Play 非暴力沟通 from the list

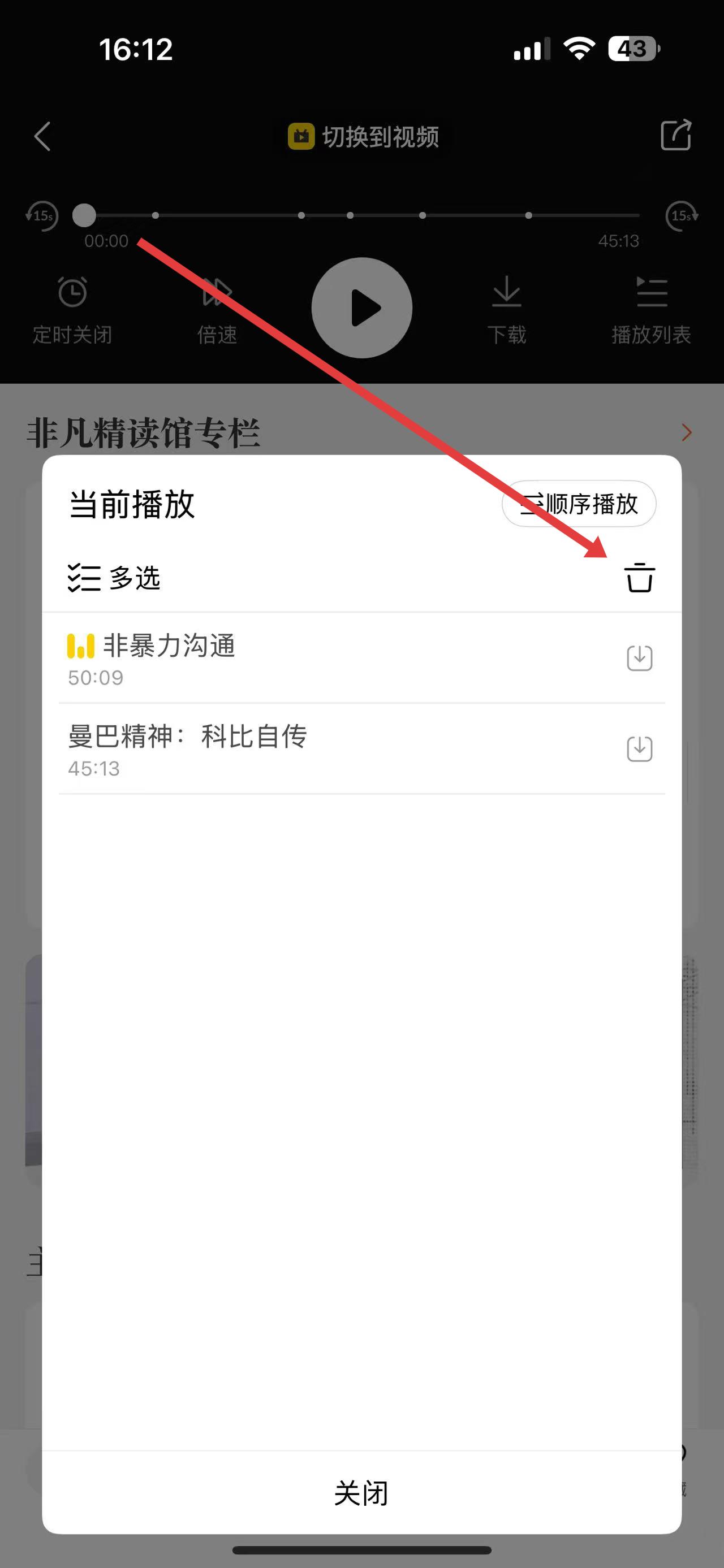[169, 647]
